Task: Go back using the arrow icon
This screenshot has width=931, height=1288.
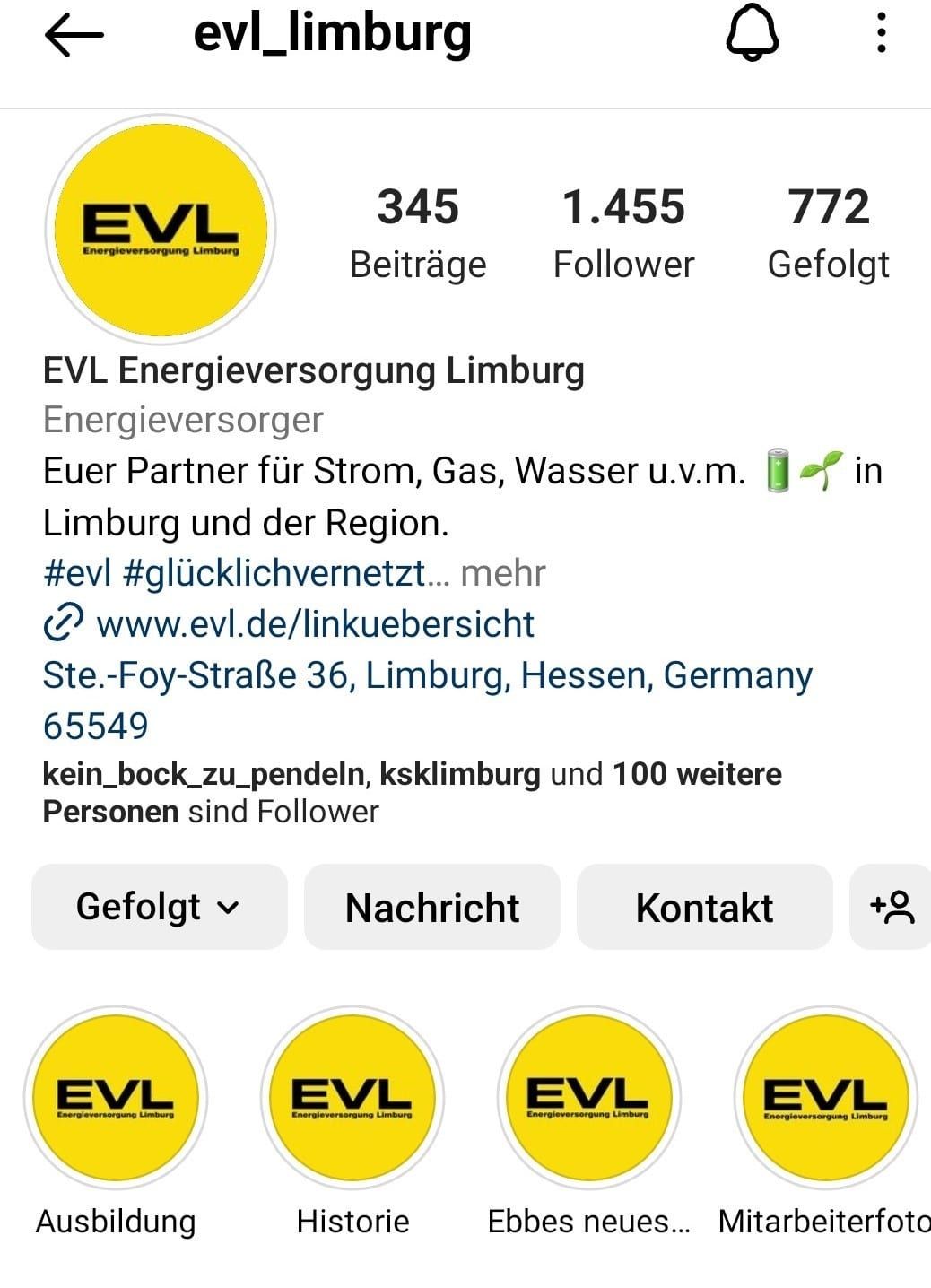Action: click(x=74, y=36)
